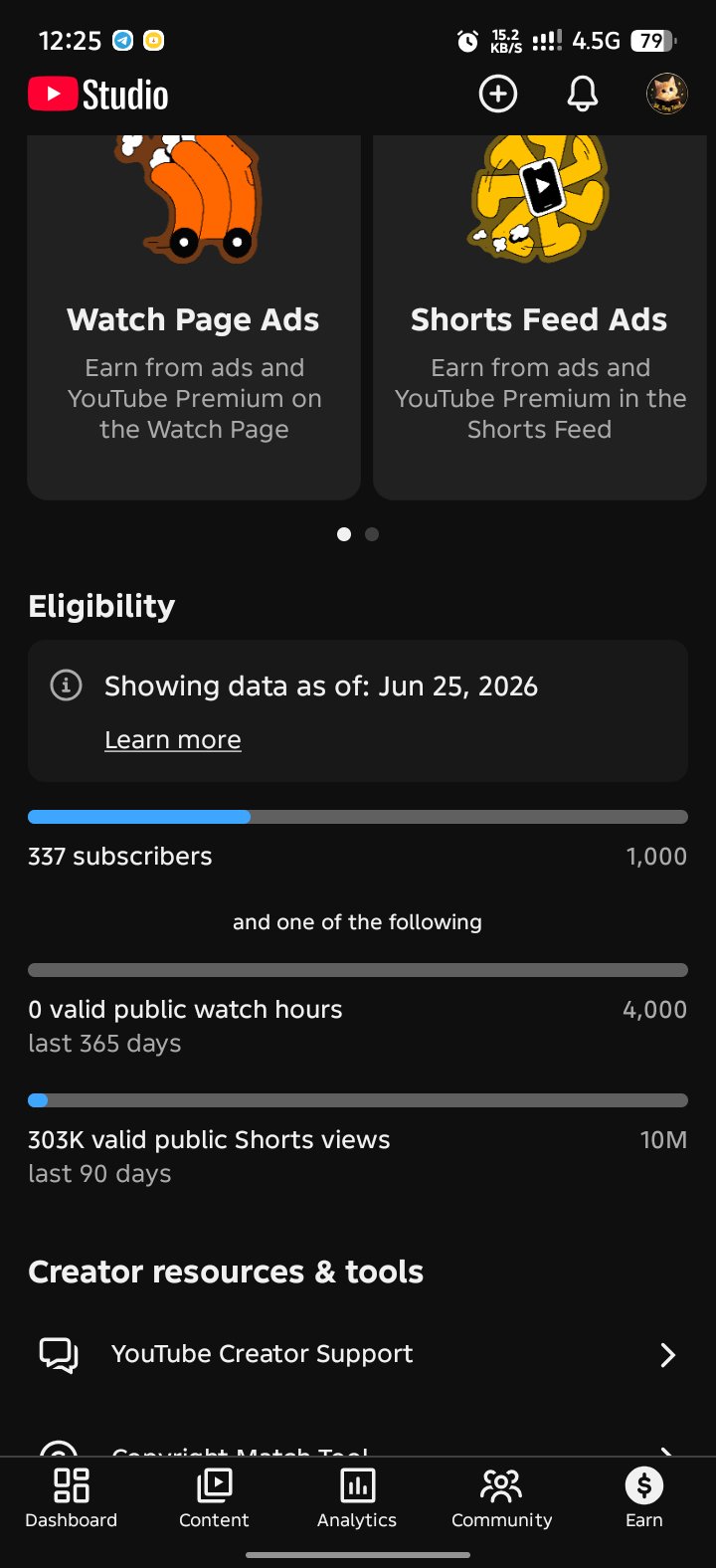The width and height of the screenshot is (716, 1568).
Task: Open the Community tab
Action: (501, 1498)
